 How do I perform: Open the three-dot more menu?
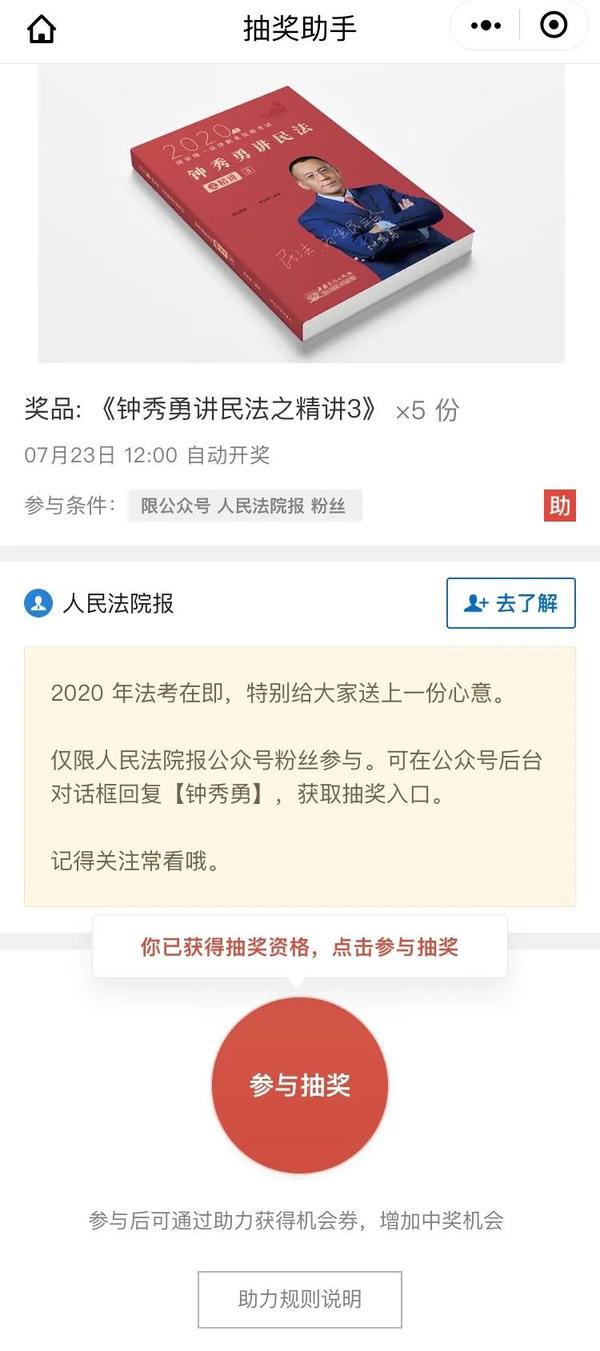(486, 27)
